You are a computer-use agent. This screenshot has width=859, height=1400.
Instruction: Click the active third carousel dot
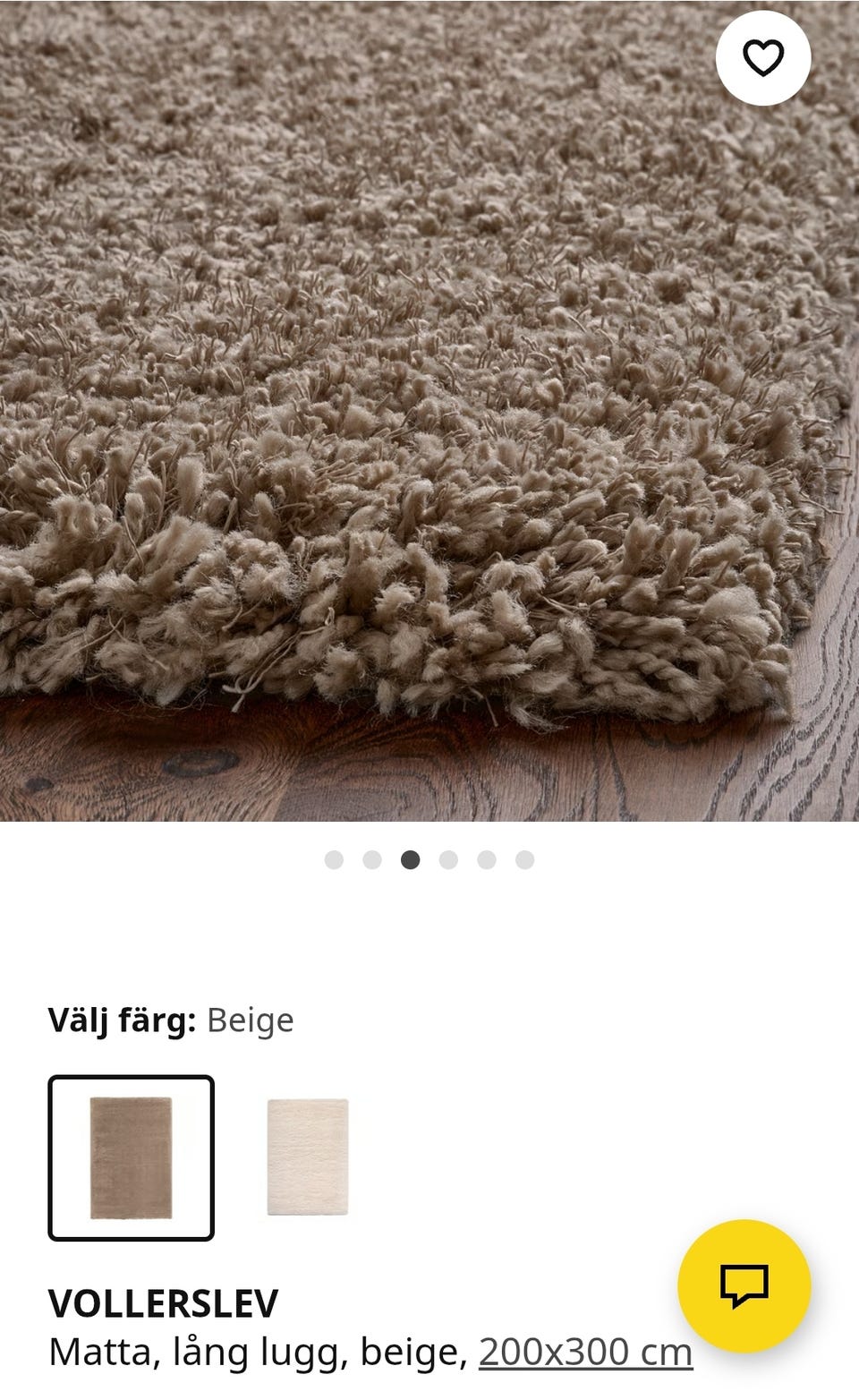411,859
